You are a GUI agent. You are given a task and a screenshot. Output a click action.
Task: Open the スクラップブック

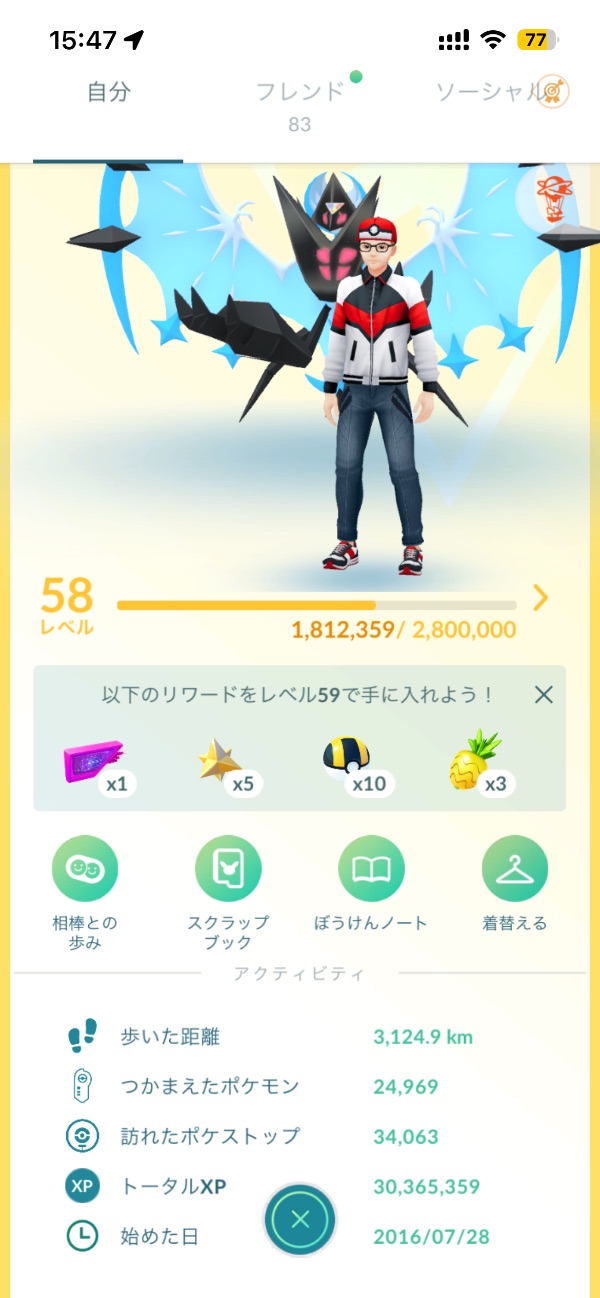click(x=228, y=869)
